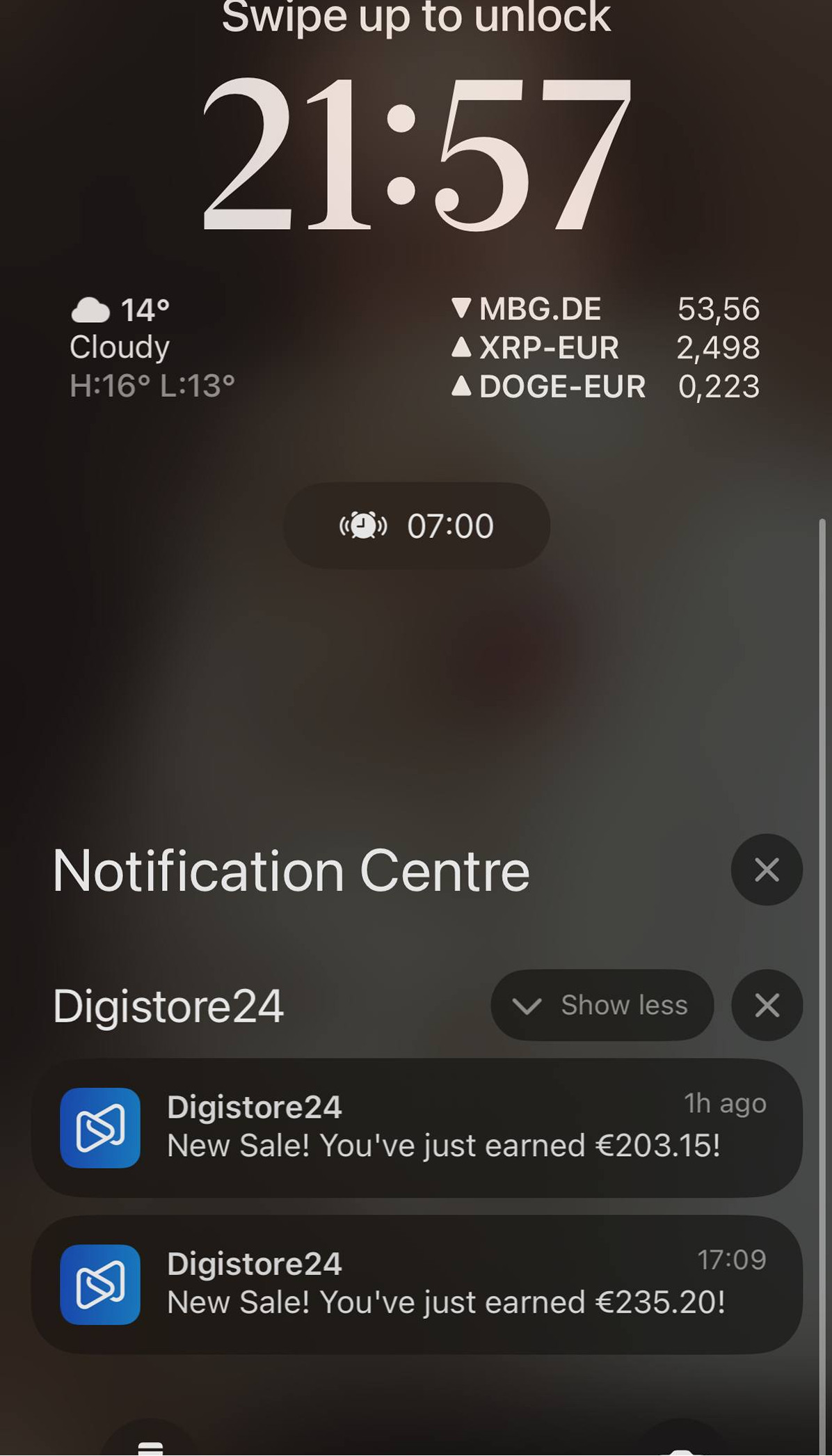
Task: Open the €203.15 sale notification
Action: click(416, 1127)
